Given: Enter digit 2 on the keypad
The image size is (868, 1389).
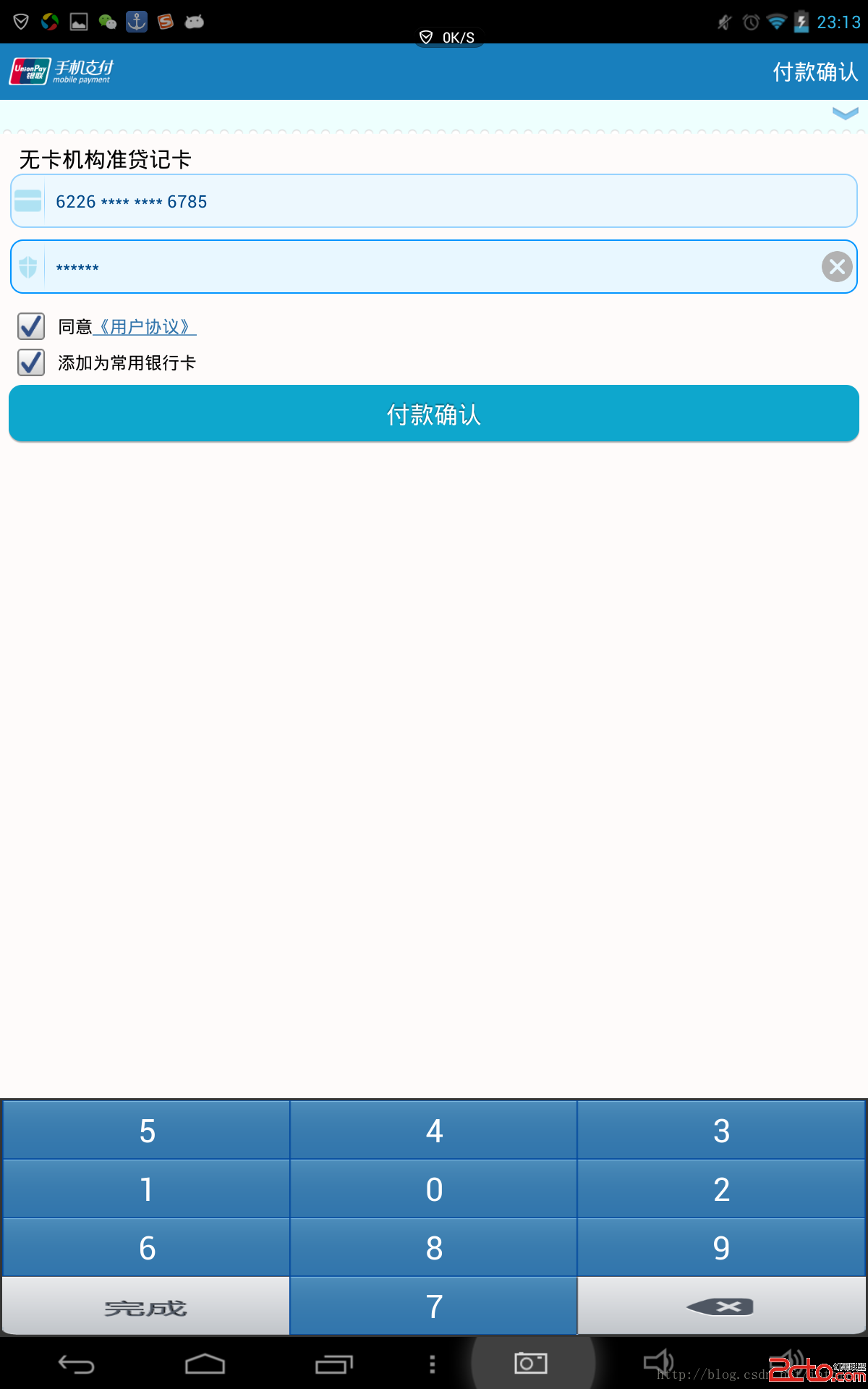Looking at the screenshot, I should (x=721, y=1189).
